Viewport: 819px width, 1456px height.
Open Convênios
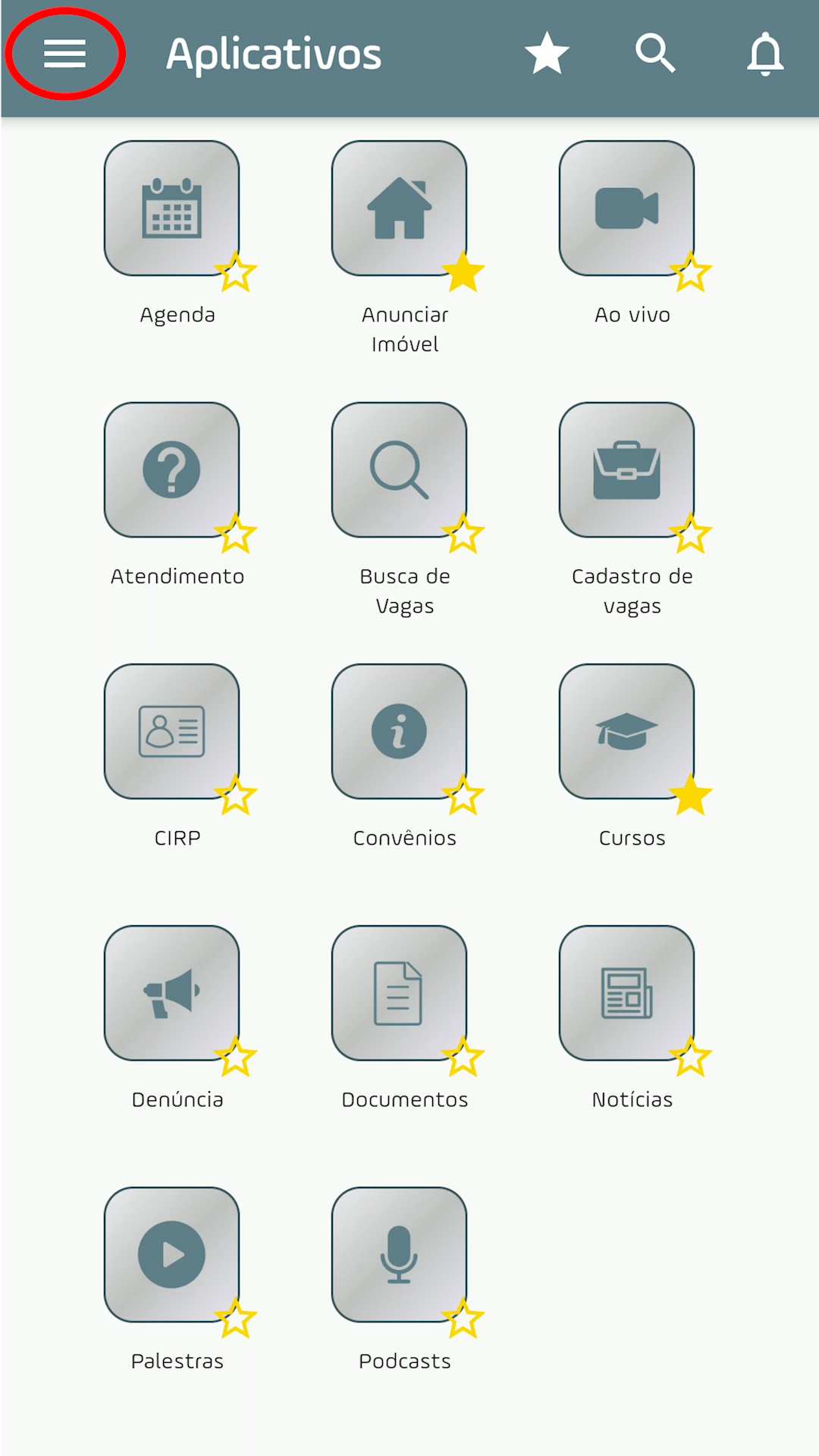(399, 732)
